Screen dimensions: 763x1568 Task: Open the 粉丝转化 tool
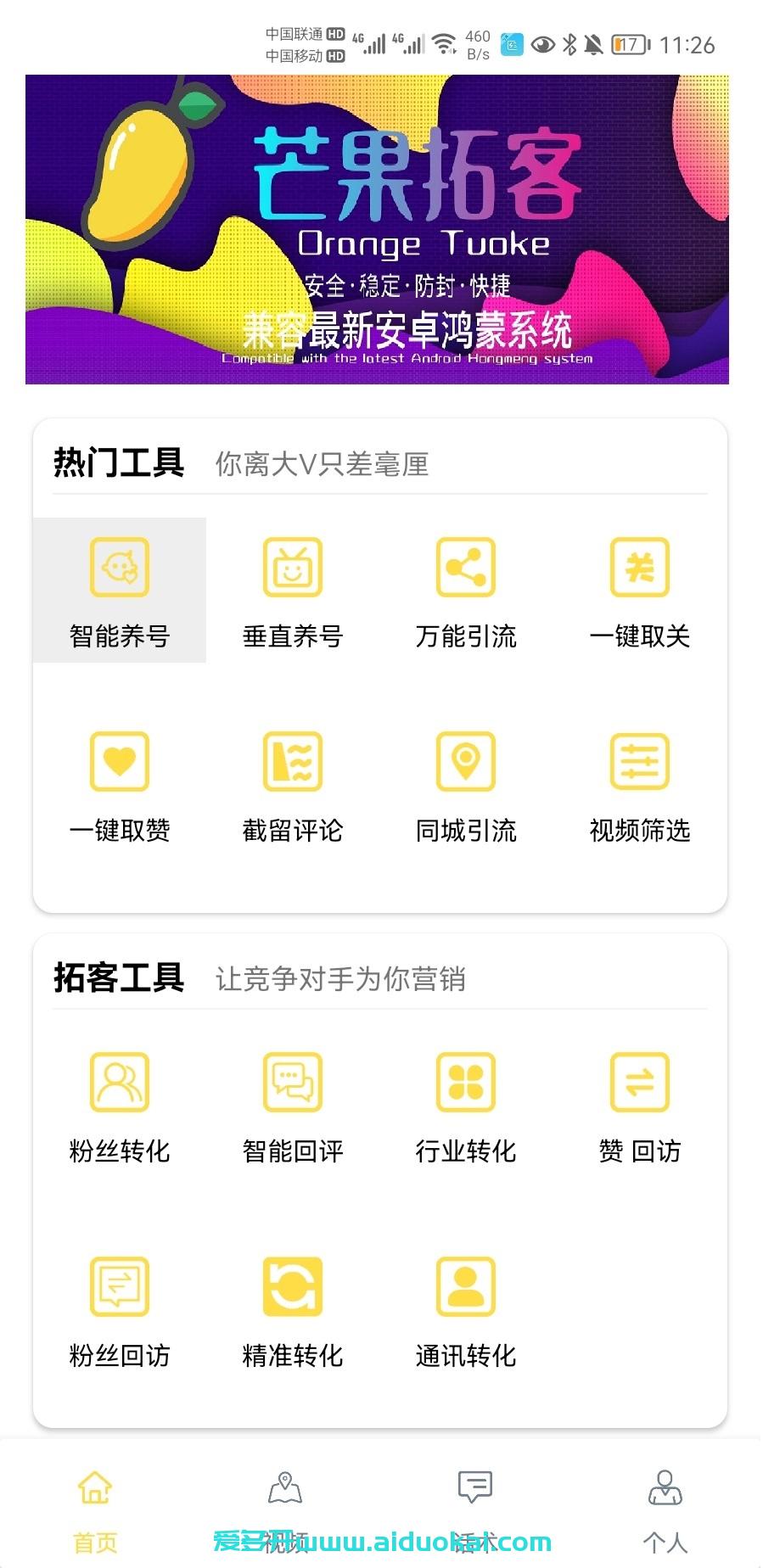tap(120, 1106)
